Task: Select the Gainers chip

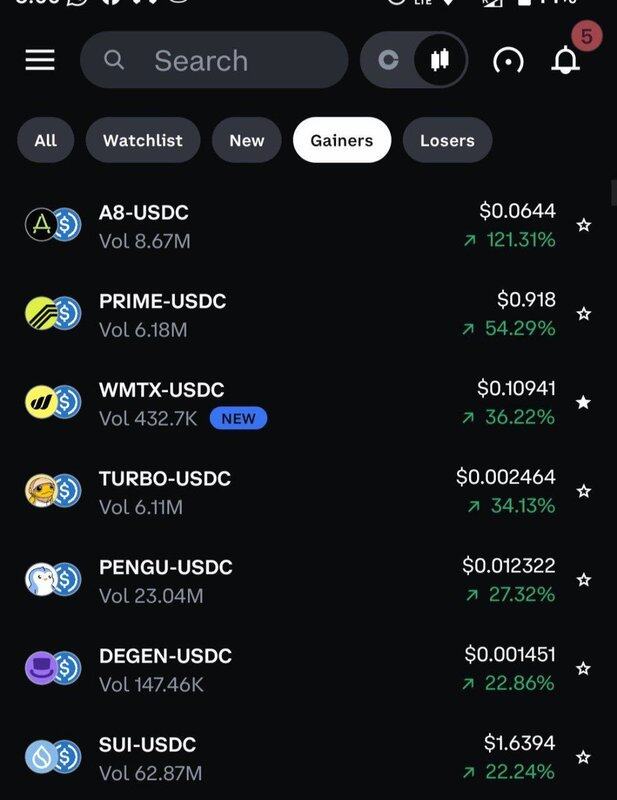Action: 342,140
